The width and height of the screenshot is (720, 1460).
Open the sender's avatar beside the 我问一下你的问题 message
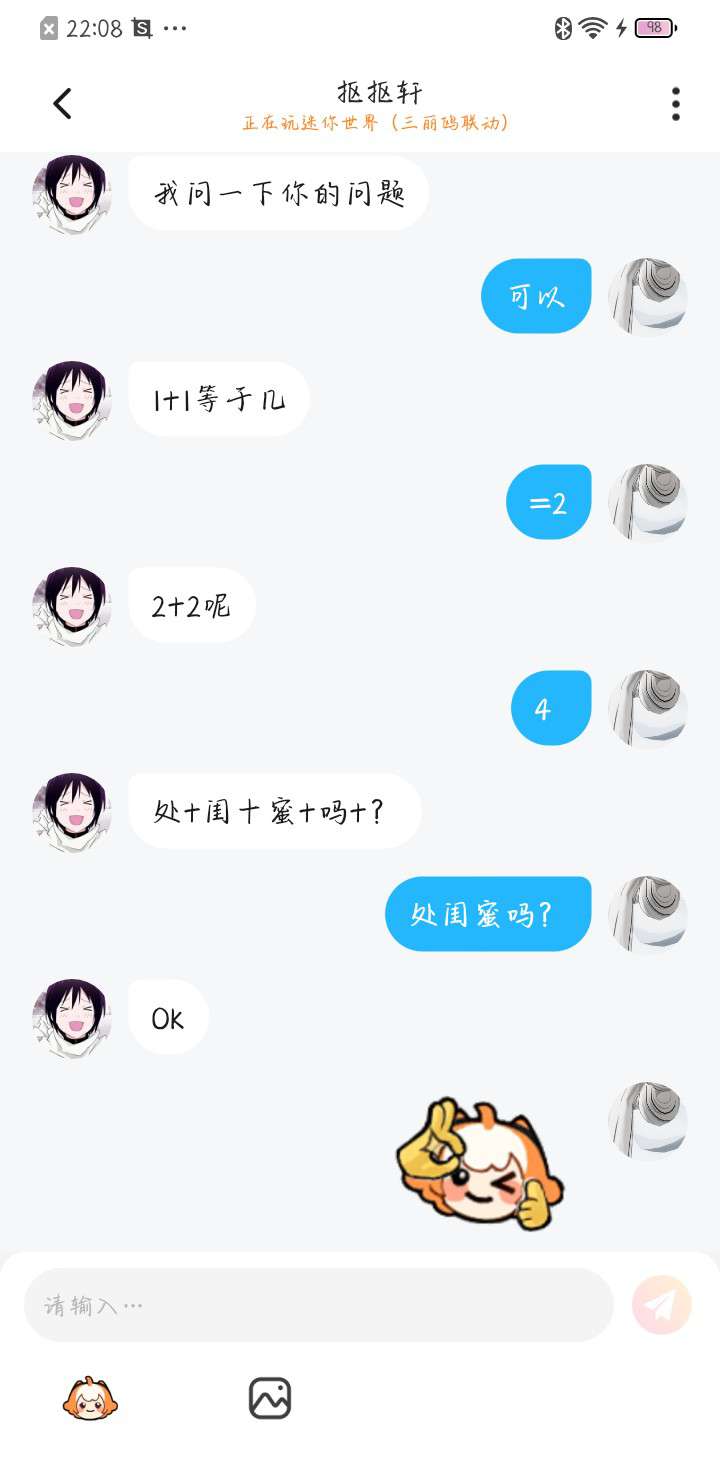(72, 194)
